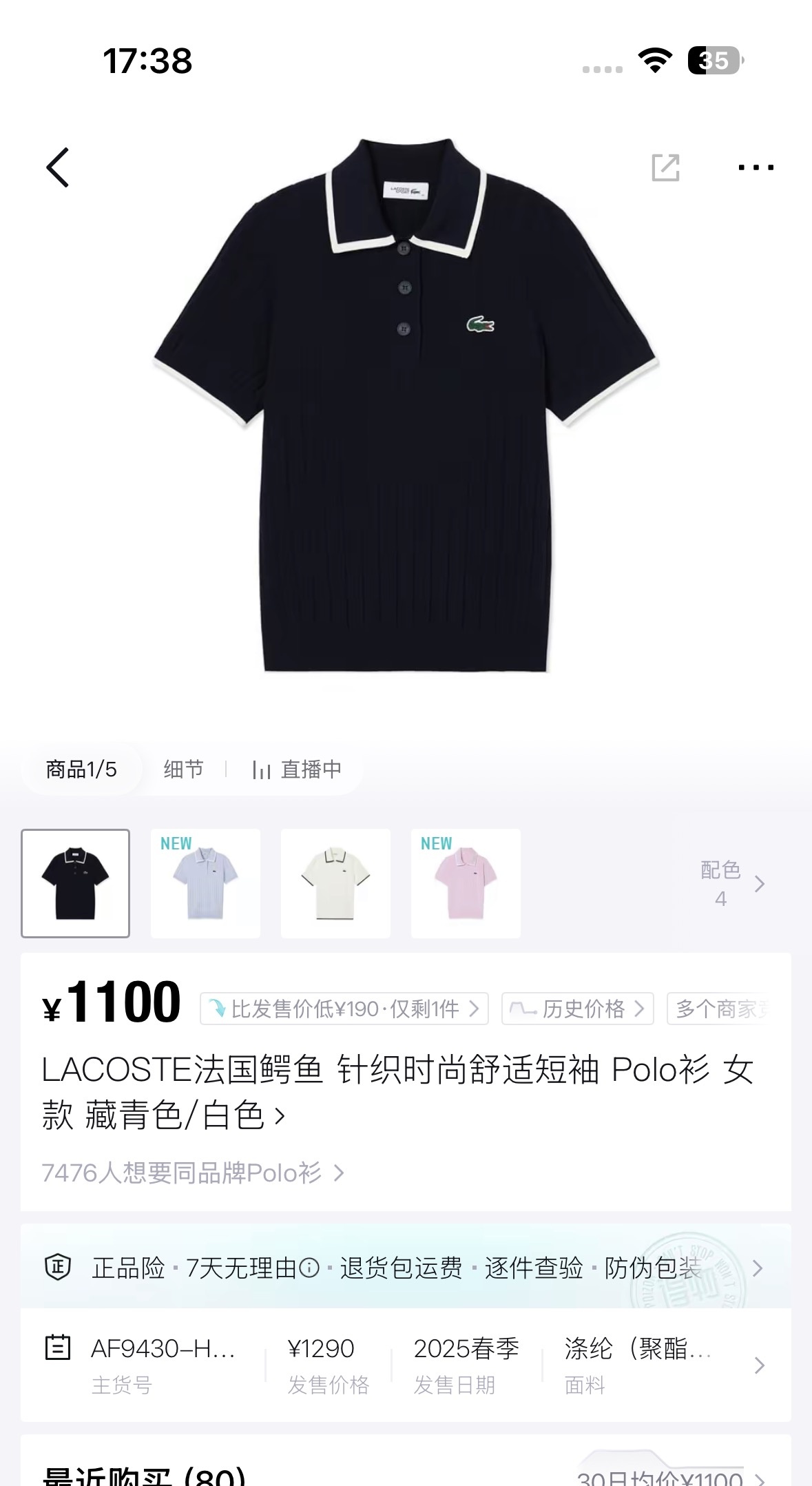Viewport: 812px width, 1486px height.
Task: View 历史价格 price history
Action: pyautogui.click(x=577, y=1009)
